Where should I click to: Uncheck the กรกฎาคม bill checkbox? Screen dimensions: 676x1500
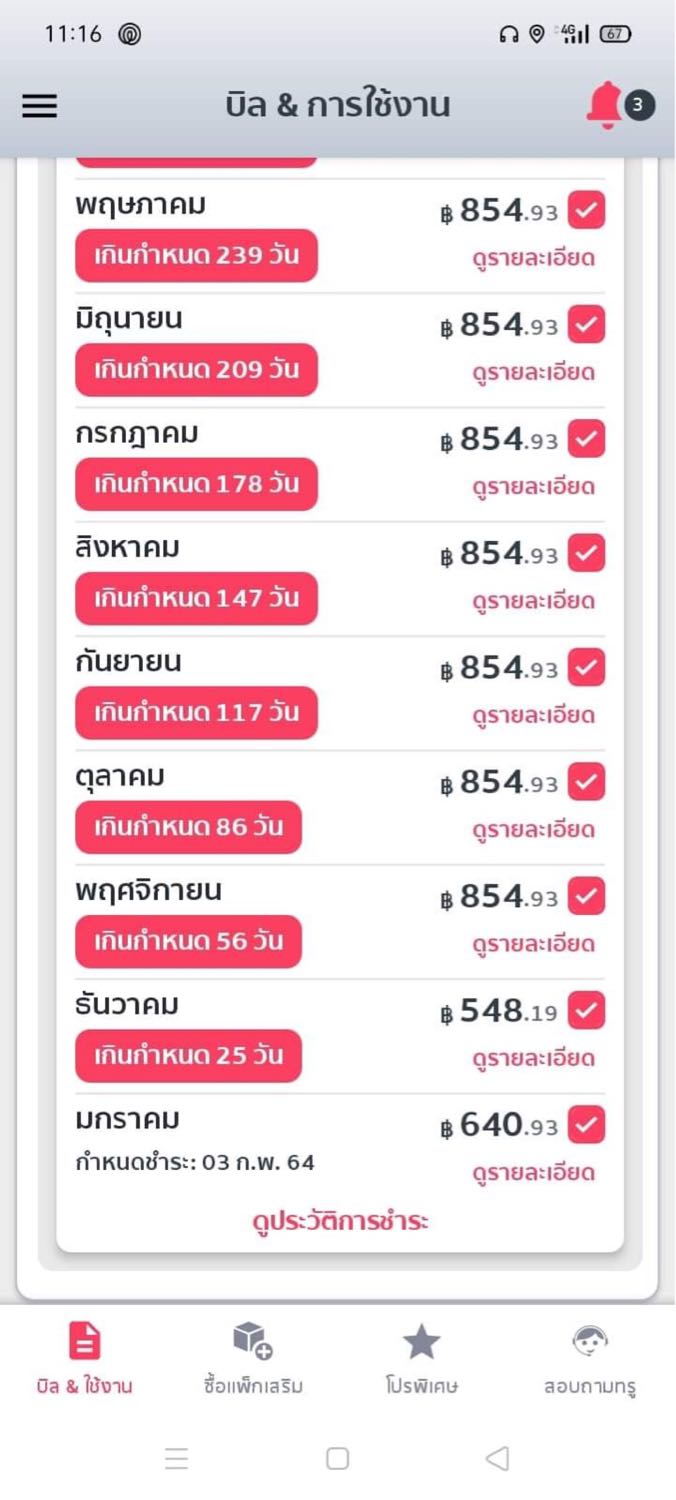click(x=586, y=439)
